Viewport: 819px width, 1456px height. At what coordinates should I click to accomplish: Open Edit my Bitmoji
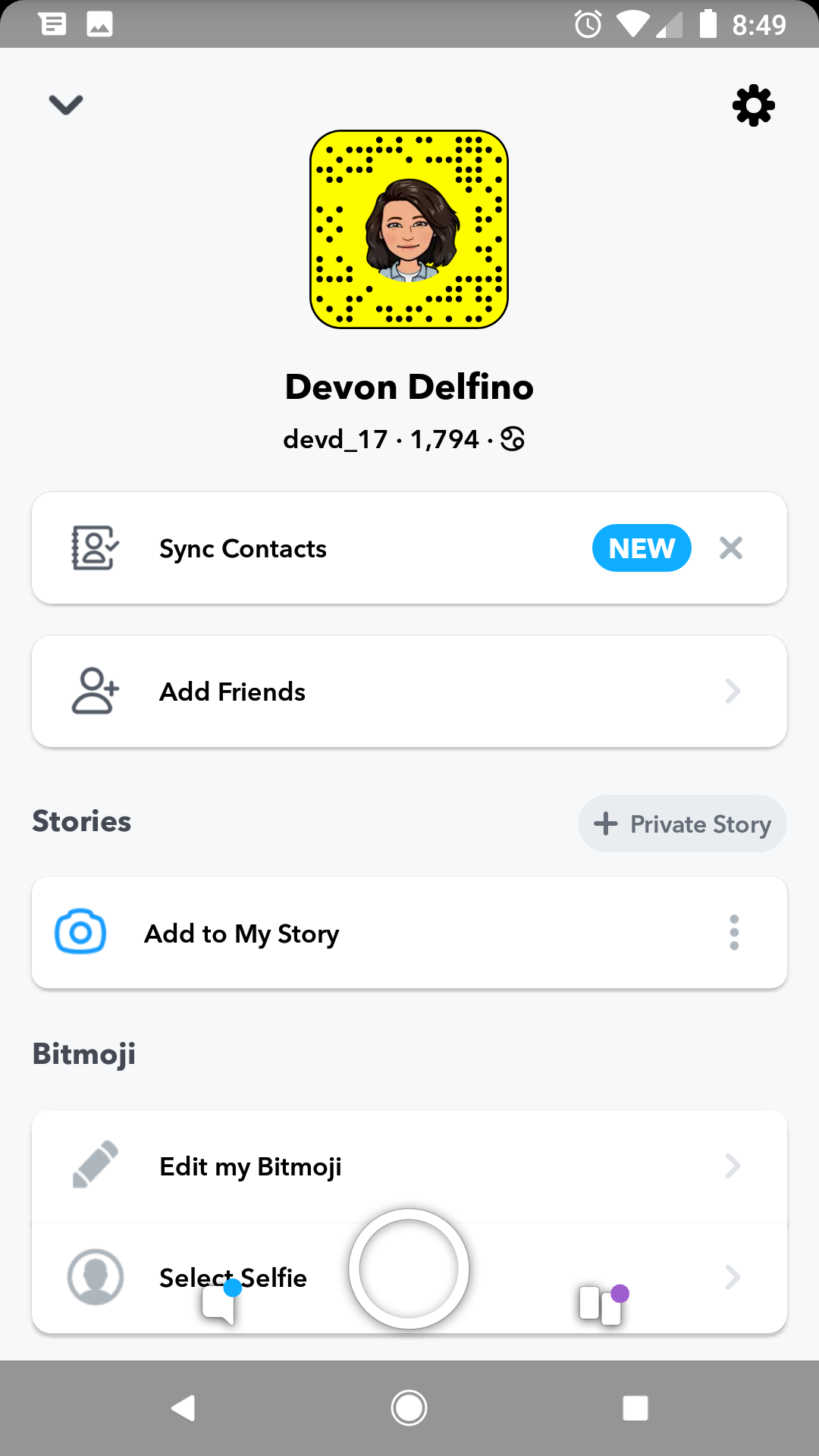pyautogui.click(x=409, y=1166)
